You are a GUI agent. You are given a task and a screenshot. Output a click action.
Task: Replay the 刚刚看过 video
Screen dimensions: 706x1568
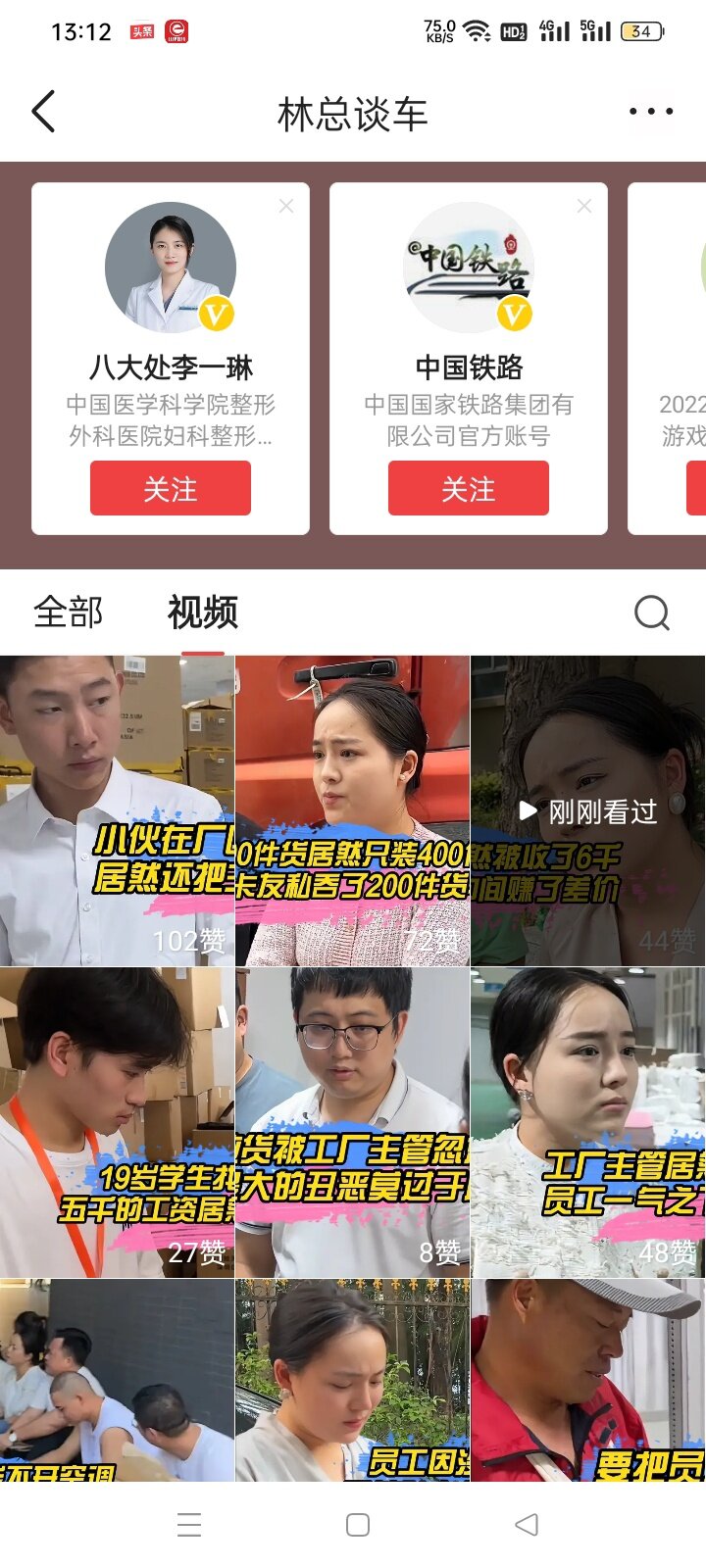point(587,810)
